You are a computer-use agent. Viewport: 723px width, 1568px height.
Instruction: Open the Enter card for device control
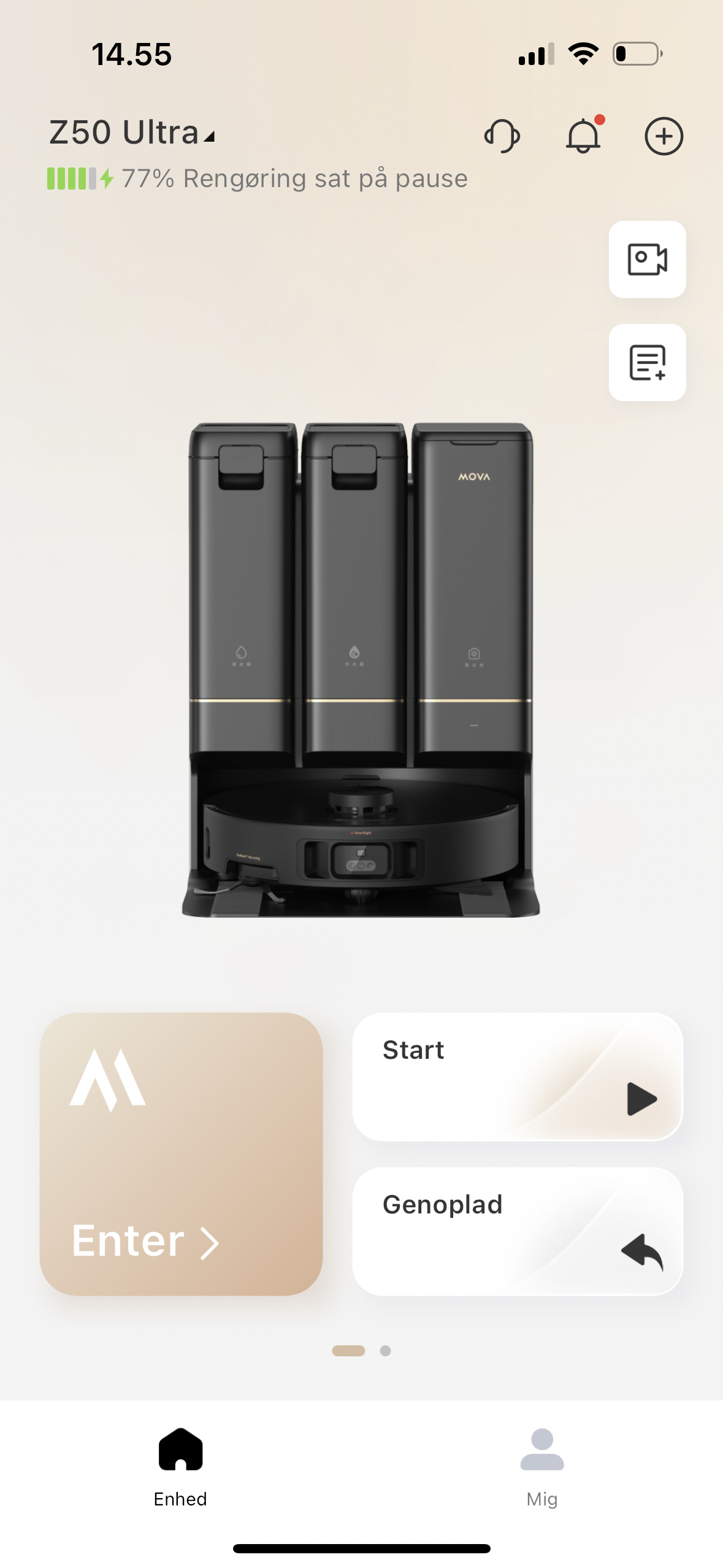tap(181, 1154)
